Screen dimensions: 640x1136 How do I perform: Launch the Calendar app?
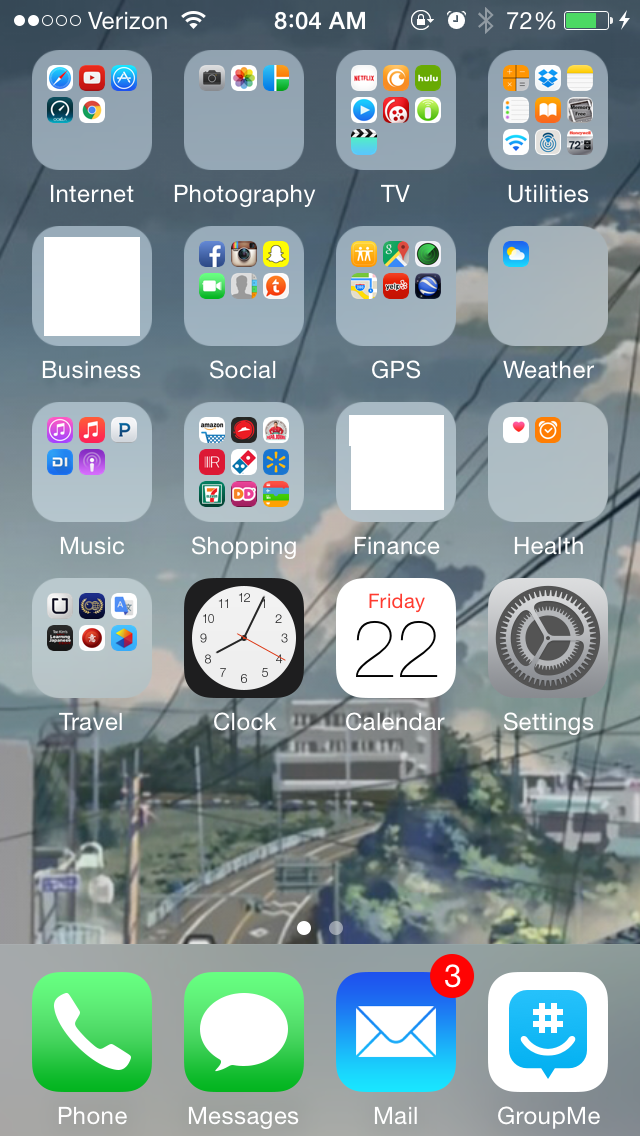396,638
